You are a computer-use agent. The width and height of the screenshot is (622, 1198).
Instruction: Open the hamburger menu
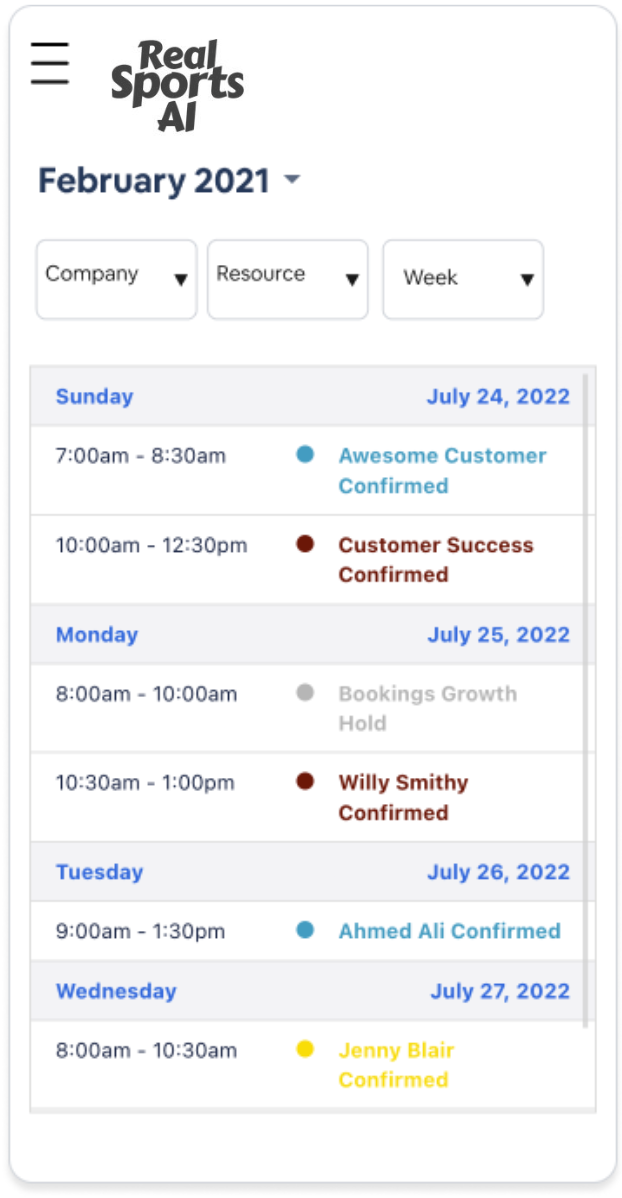click(50, 63)
